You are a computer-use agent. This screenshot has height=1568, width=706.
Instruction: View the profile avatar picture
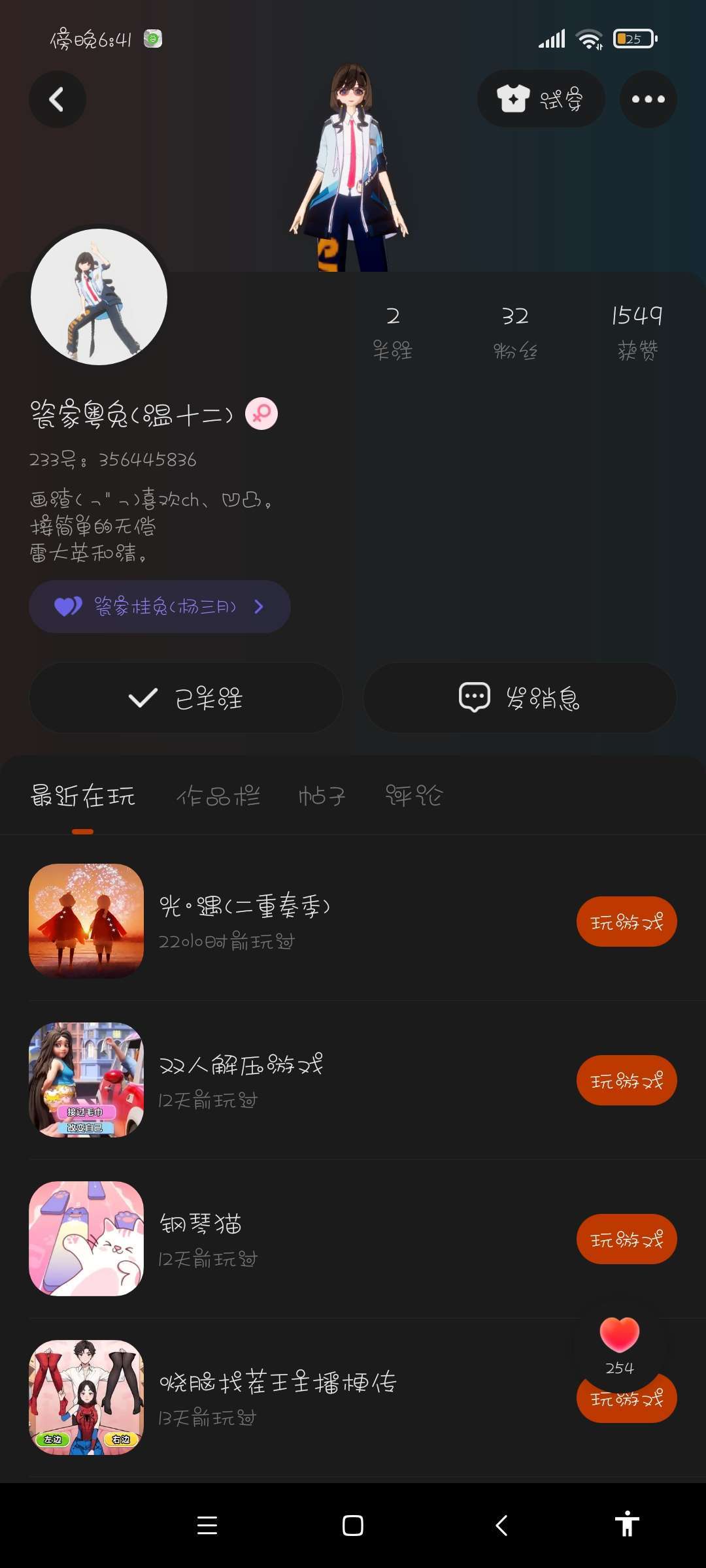(x=99, y=297)
